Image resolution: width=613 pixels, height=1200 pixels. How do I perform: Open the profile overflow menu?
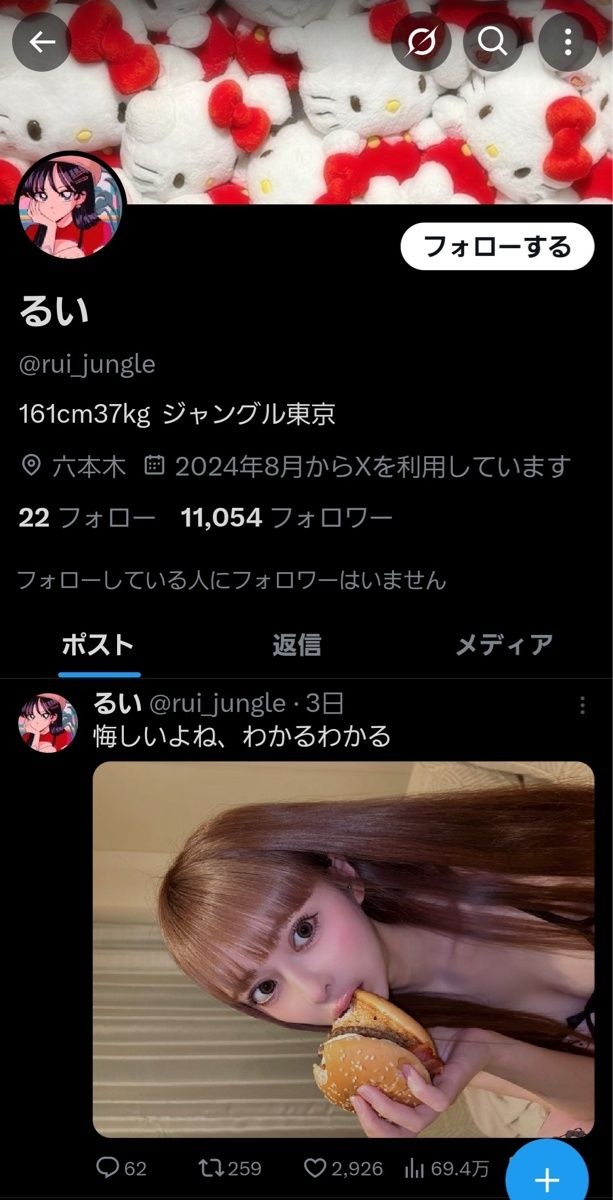(567, 42)
